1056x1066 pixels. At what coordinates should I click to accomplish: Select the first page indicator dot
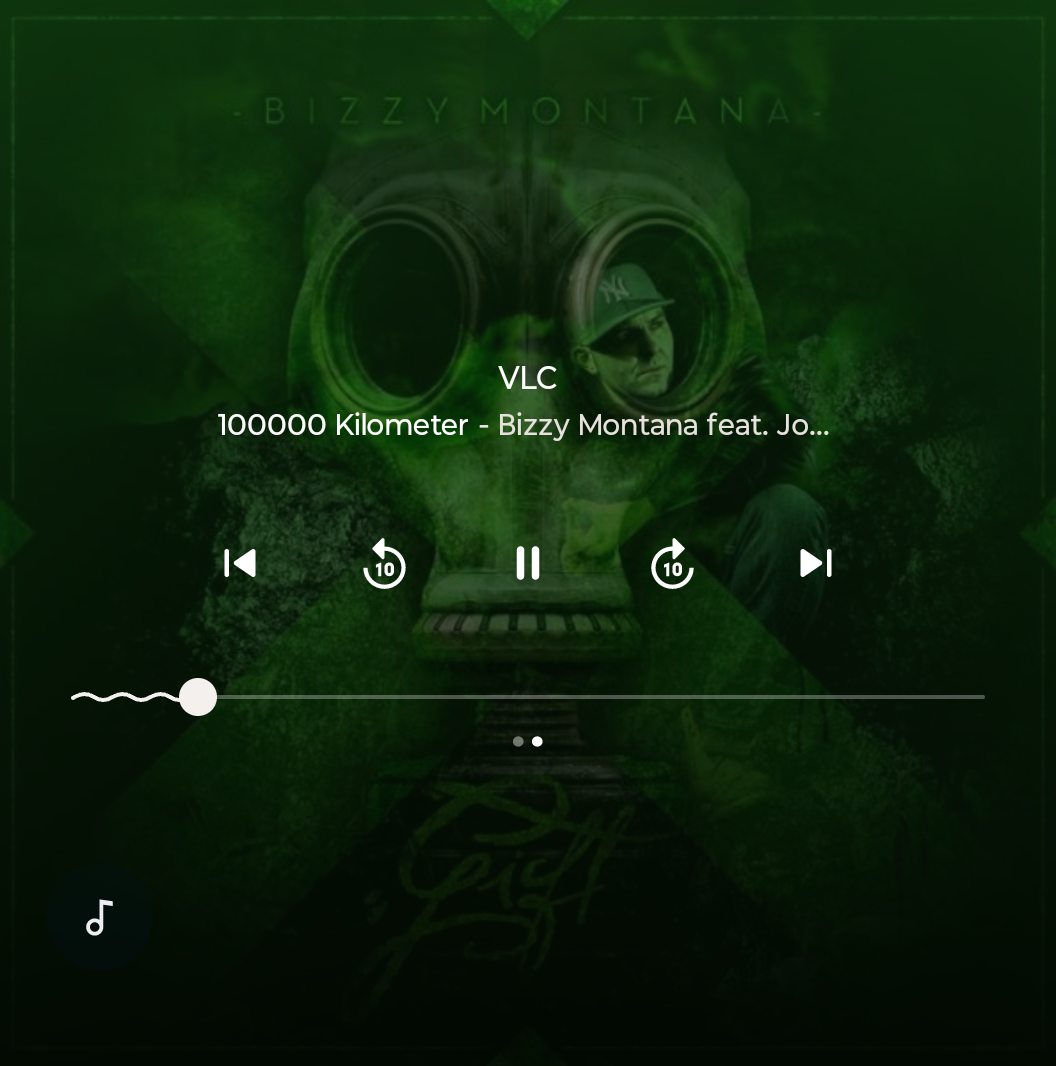click(x=518, y=741)
